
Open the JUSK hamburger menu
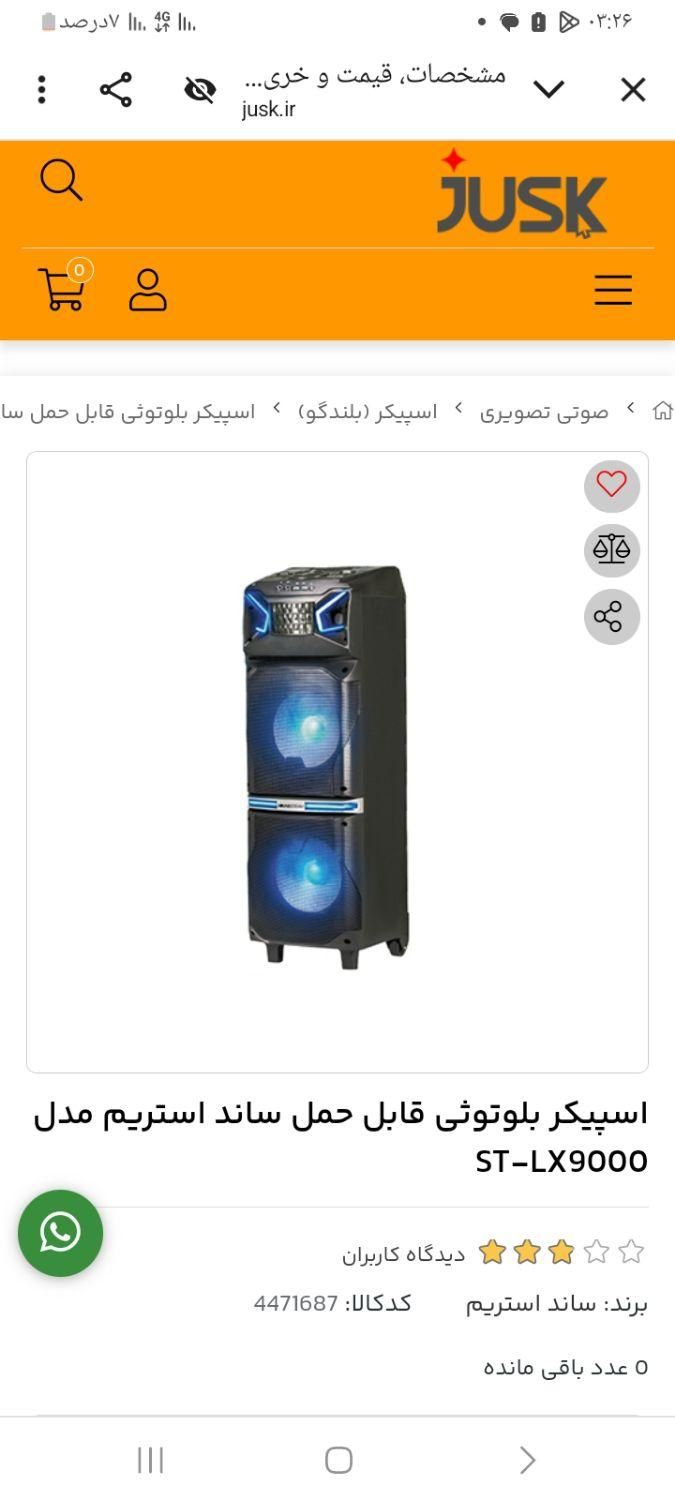pyautogui.click(x=613, y=290)
